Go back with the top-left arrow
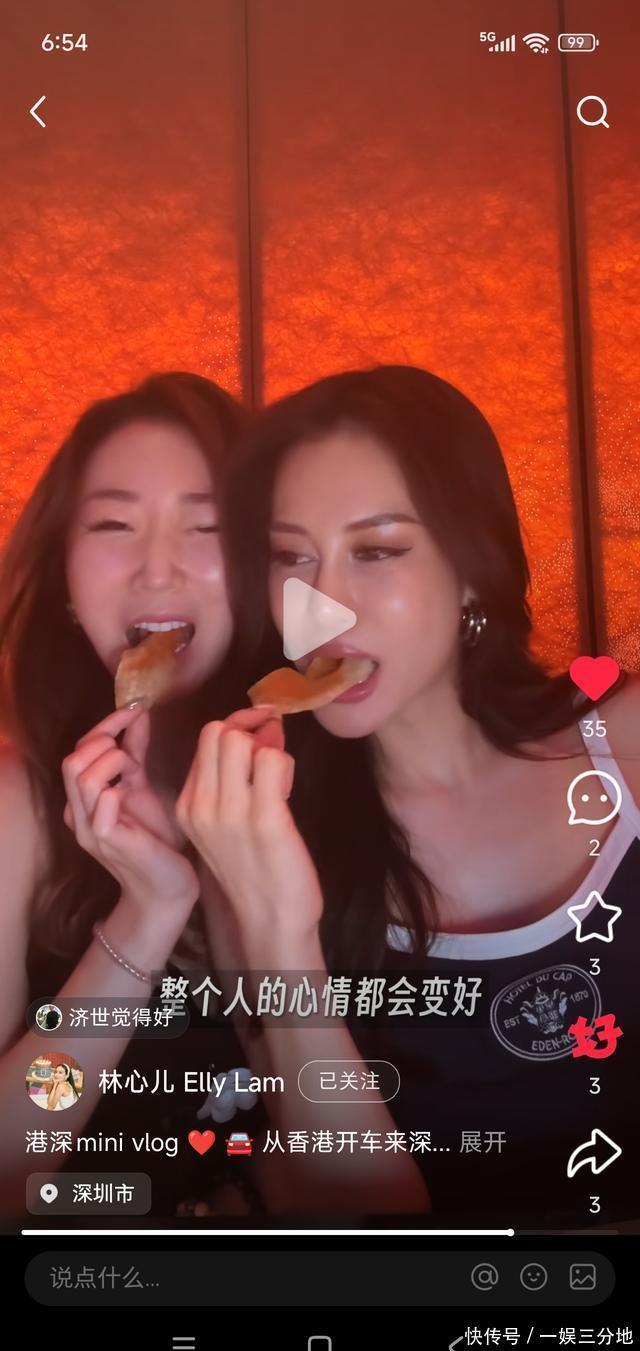Viewport: 640px width, 1351px height. (x=38, y=112)
